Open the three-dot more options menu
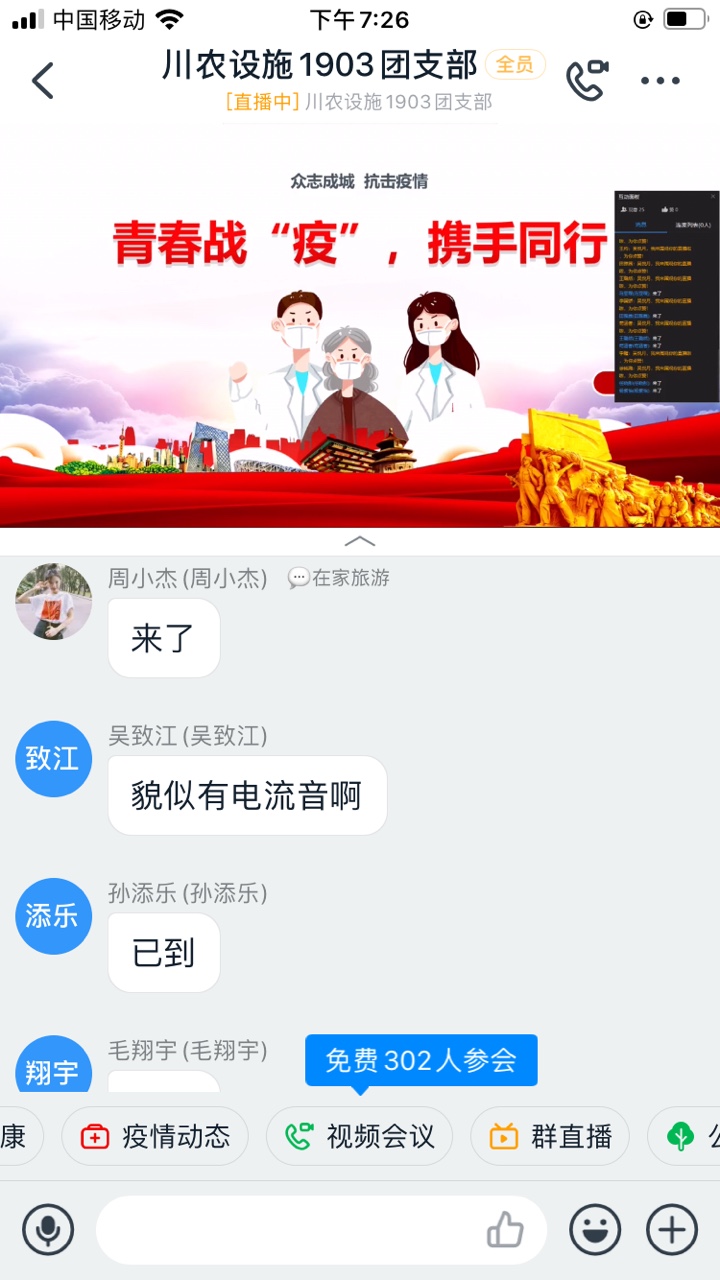This screenshot has height=1280, width=720. (660, 81)
